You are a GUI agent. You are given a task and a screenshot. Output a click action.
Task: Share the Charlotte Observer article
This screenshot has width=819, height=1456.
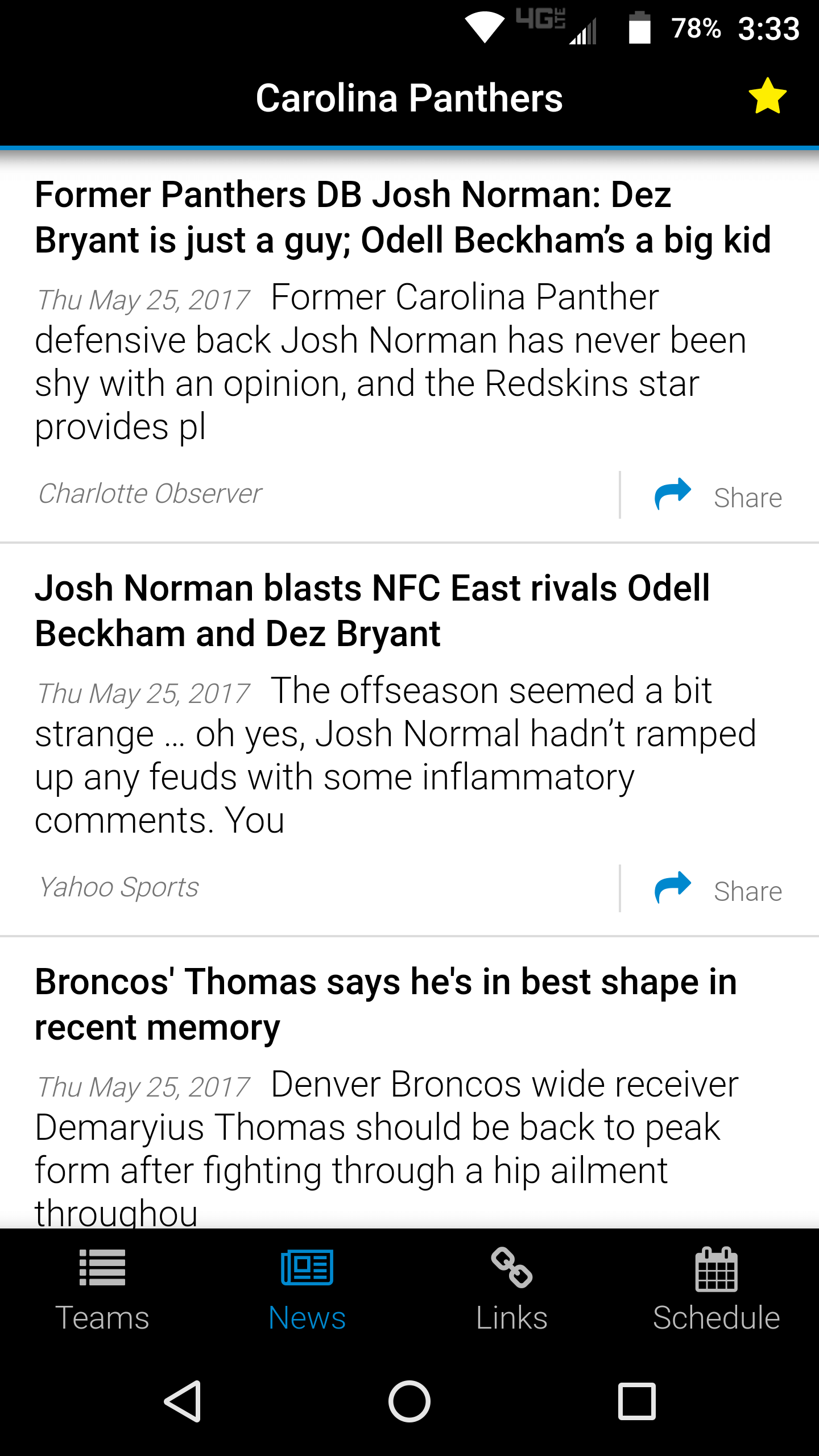pyautogui.click(x=719, y=495)
